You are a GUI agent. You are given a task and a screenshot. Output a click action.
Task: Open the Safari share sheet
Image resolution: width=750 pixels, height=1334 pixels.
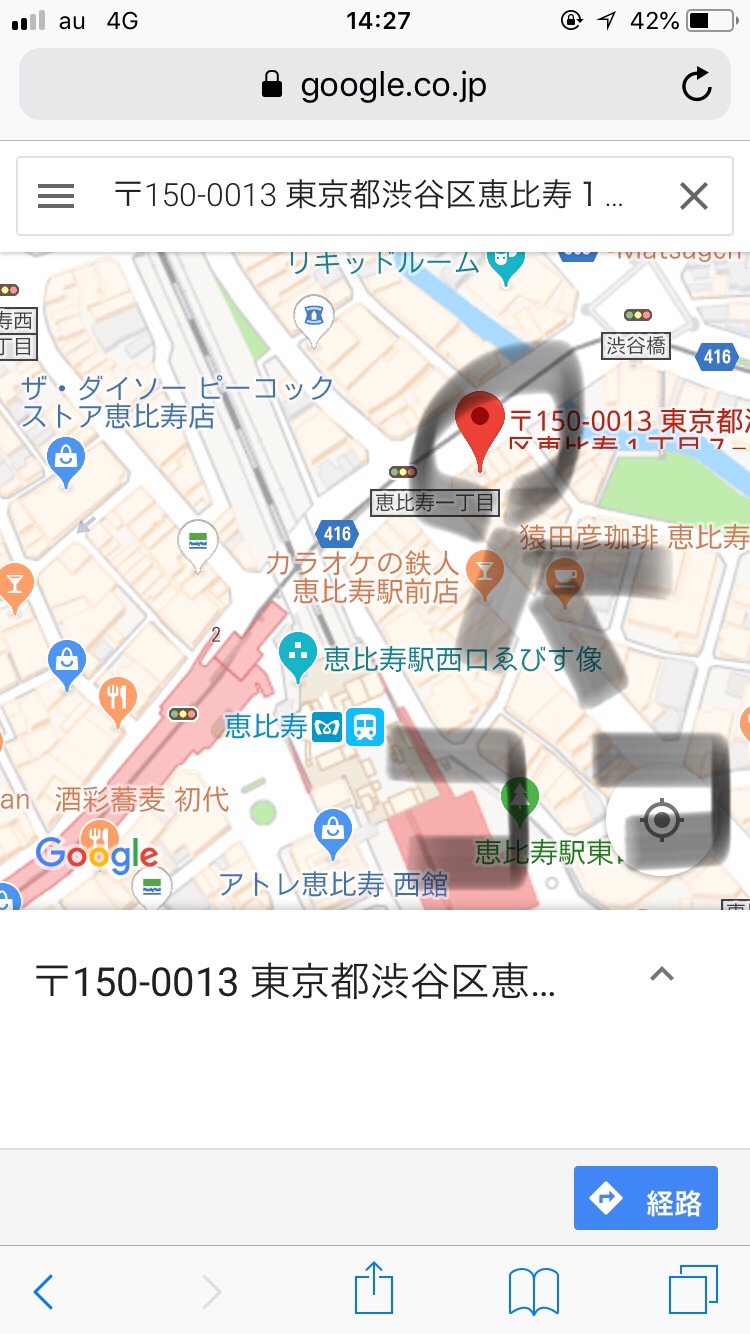(374, 1290)
